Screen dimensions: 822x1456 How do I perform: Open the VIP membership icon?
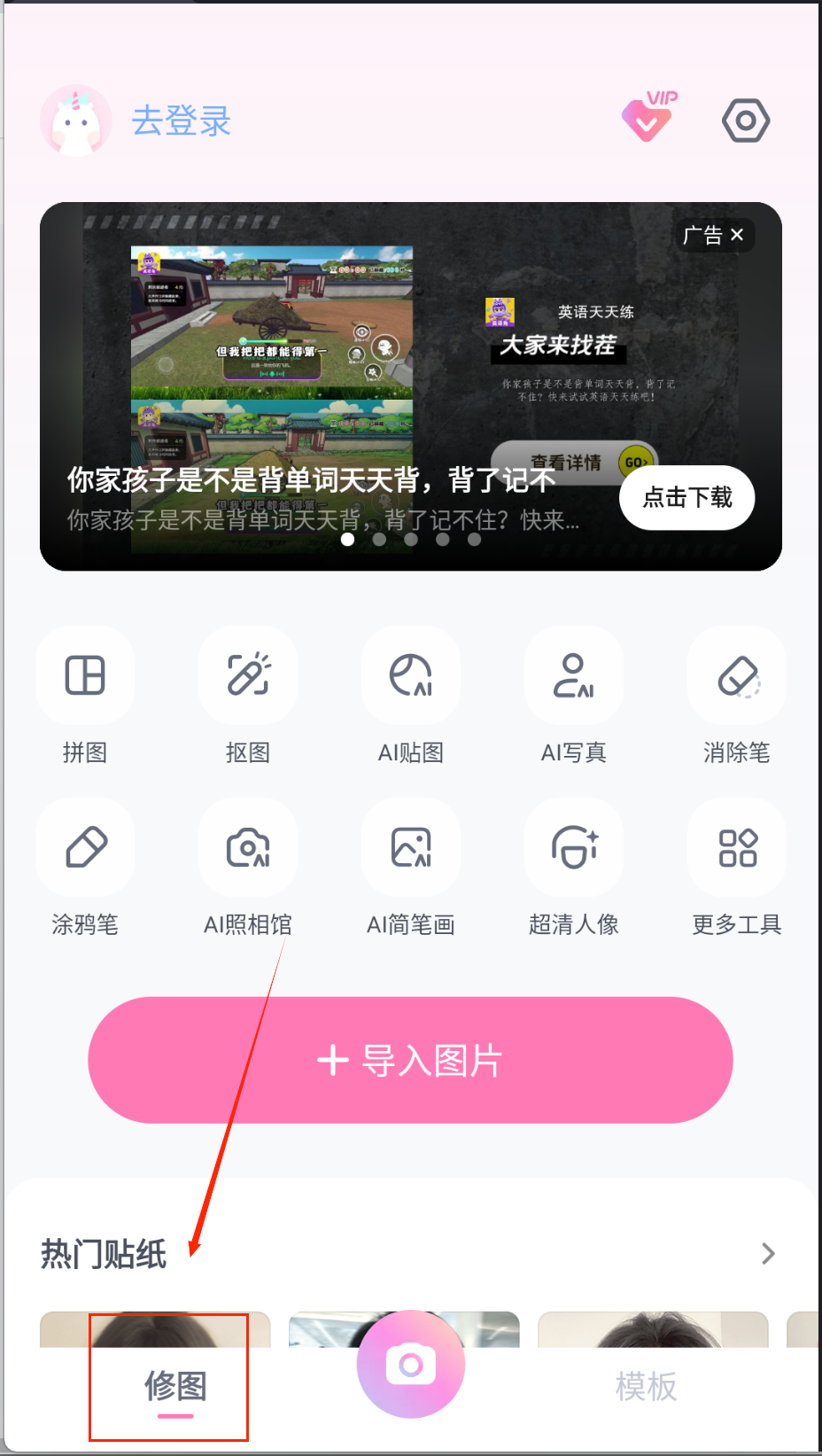tap(649, 117)
